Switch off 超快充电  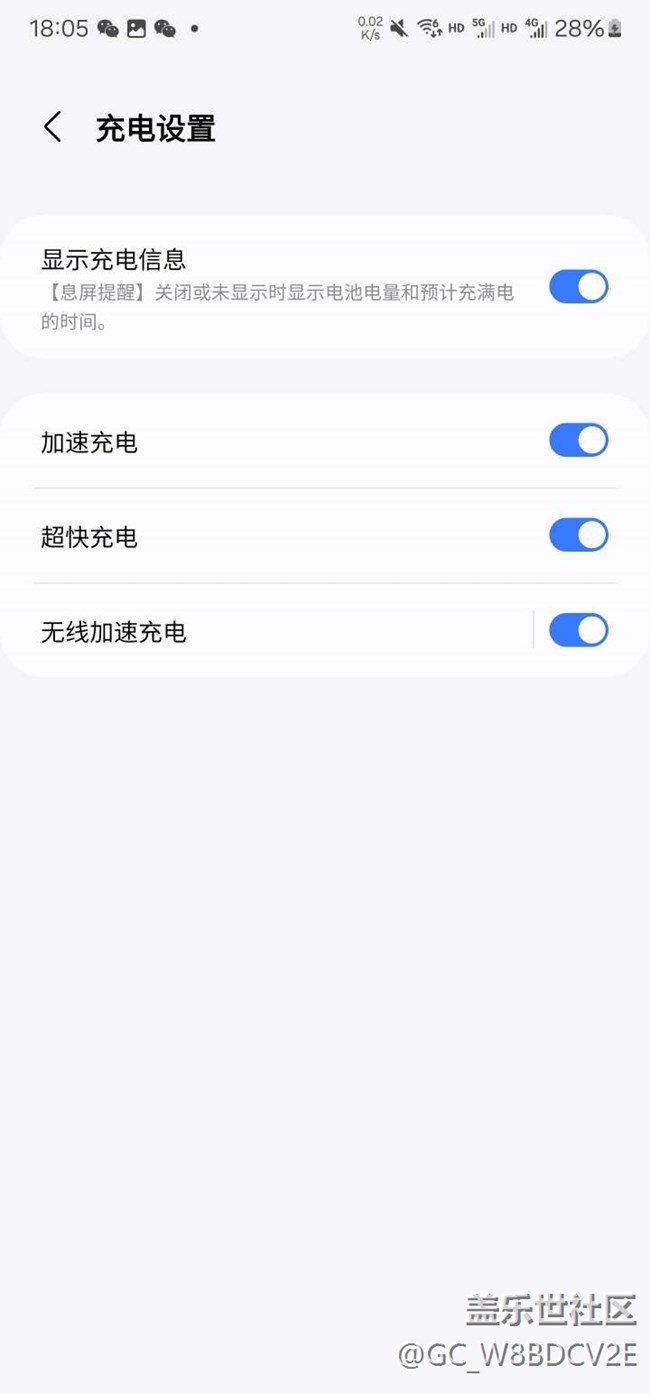(578, 535)
